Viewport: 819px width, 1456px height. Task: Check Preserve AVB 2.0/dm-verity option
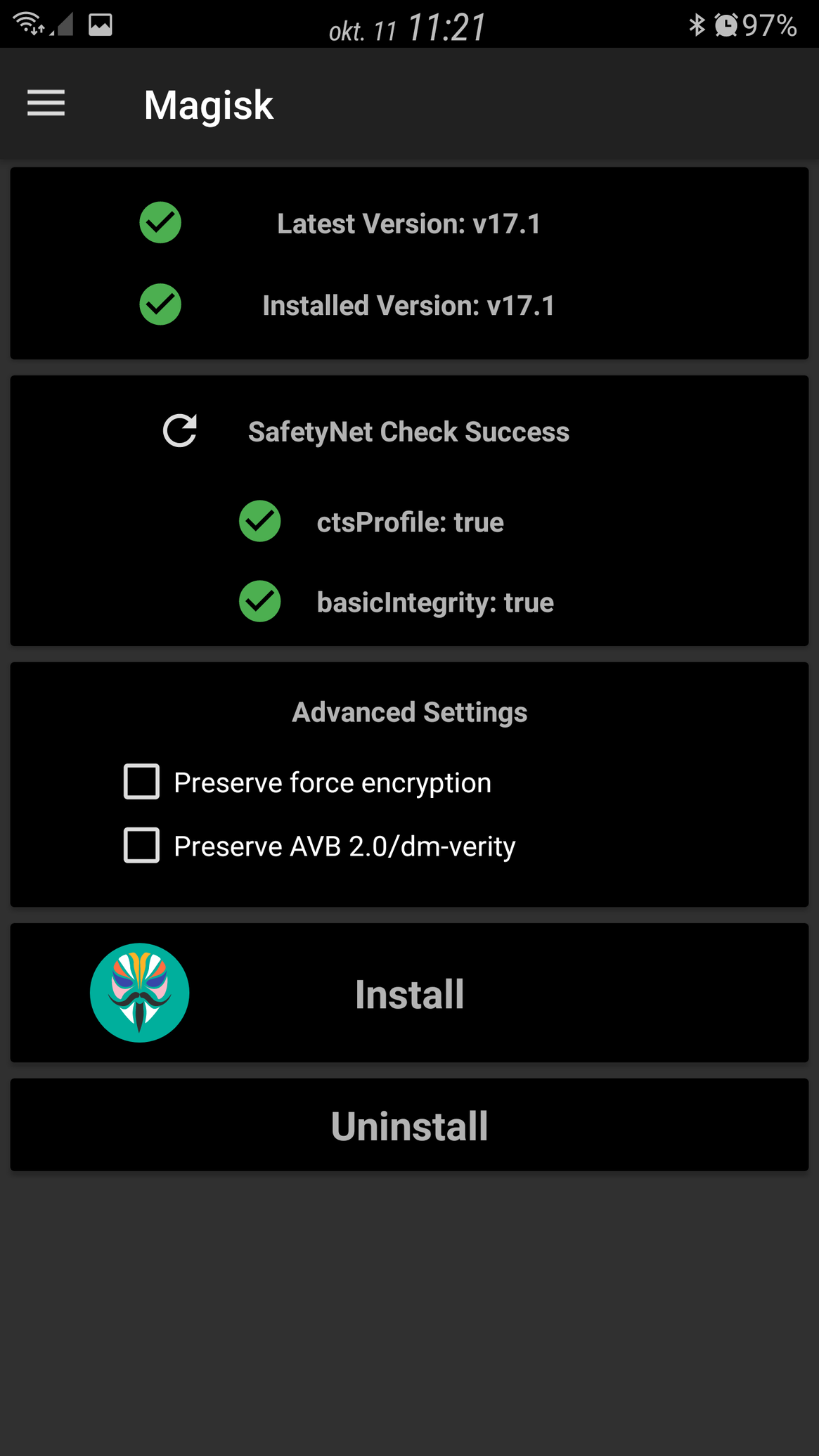[141, 845]
